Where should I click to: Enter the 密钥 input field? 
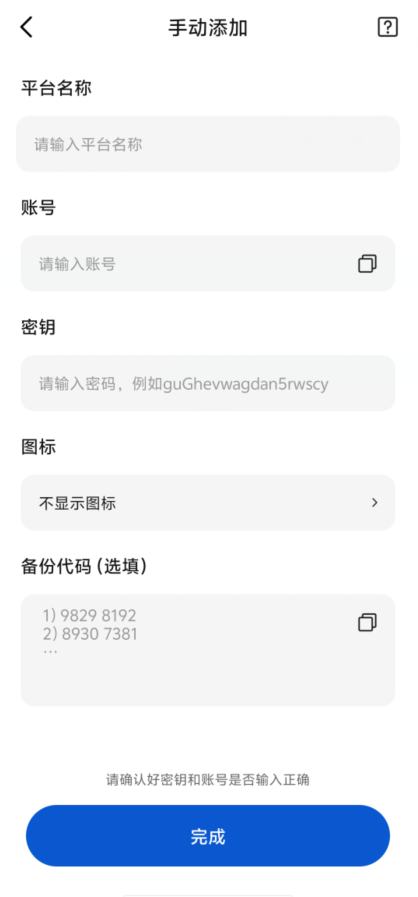point(208,383)
